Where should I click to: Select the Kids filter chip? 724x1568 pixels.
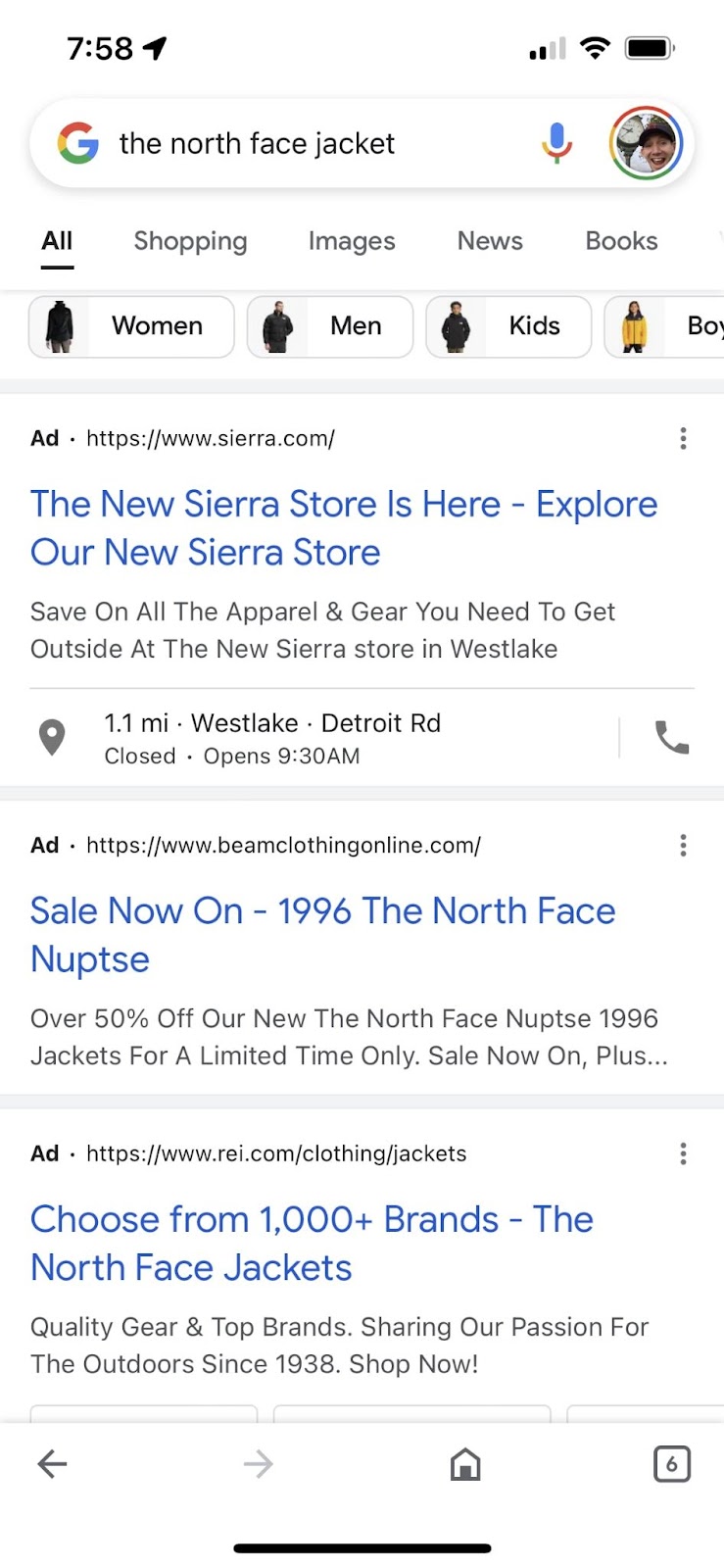click(x=508, y=326)
